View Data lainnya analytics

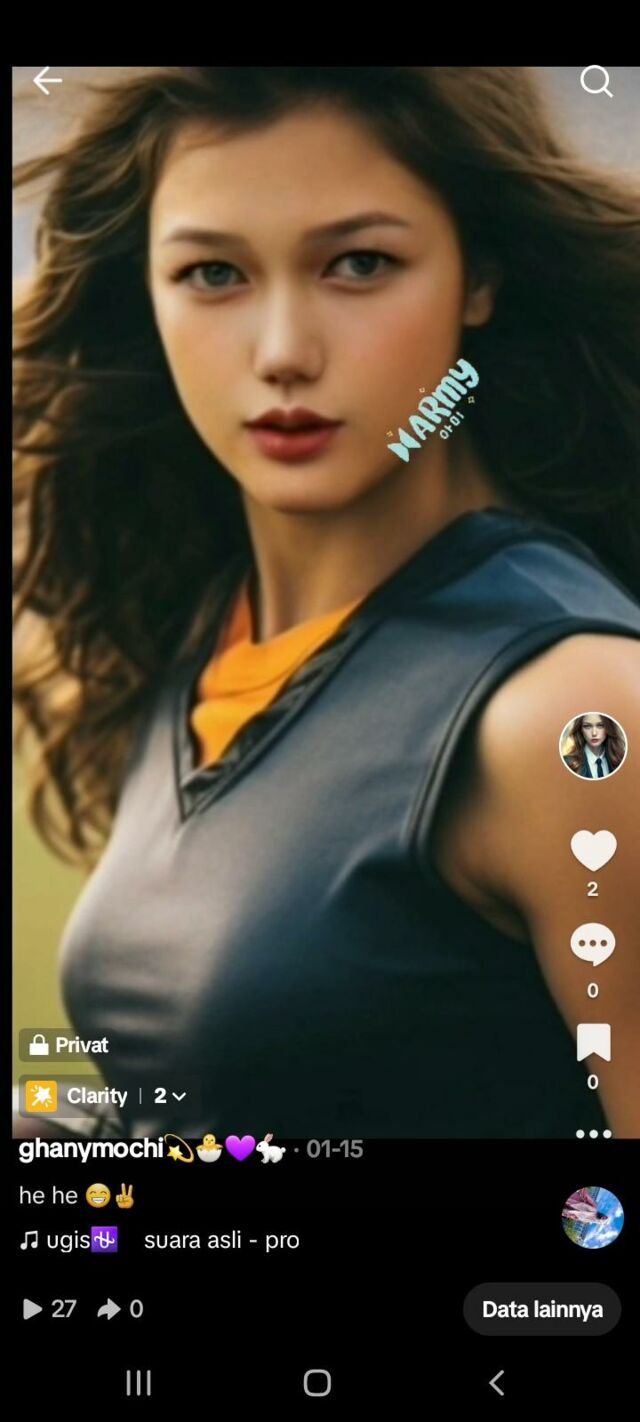(541, 1309)
